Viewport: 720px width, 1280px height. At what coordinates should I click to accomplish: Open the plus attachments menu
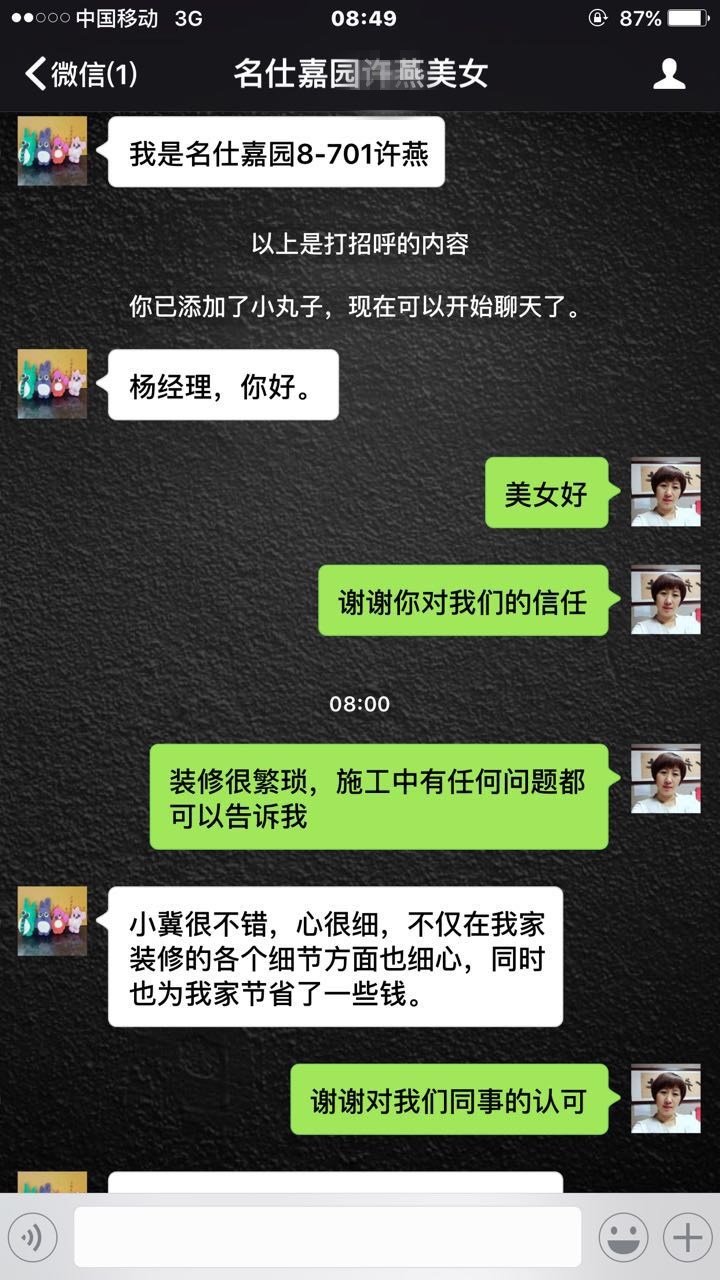pyautogui.click(x=687, y=1239)
